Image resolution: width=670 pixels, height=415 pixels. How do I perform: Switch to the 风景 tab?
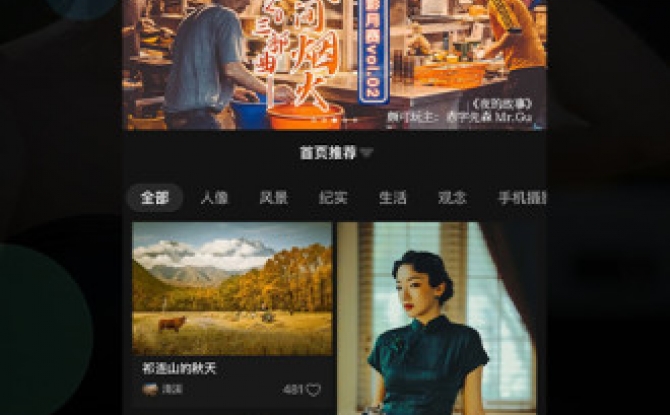click(273, 198)
